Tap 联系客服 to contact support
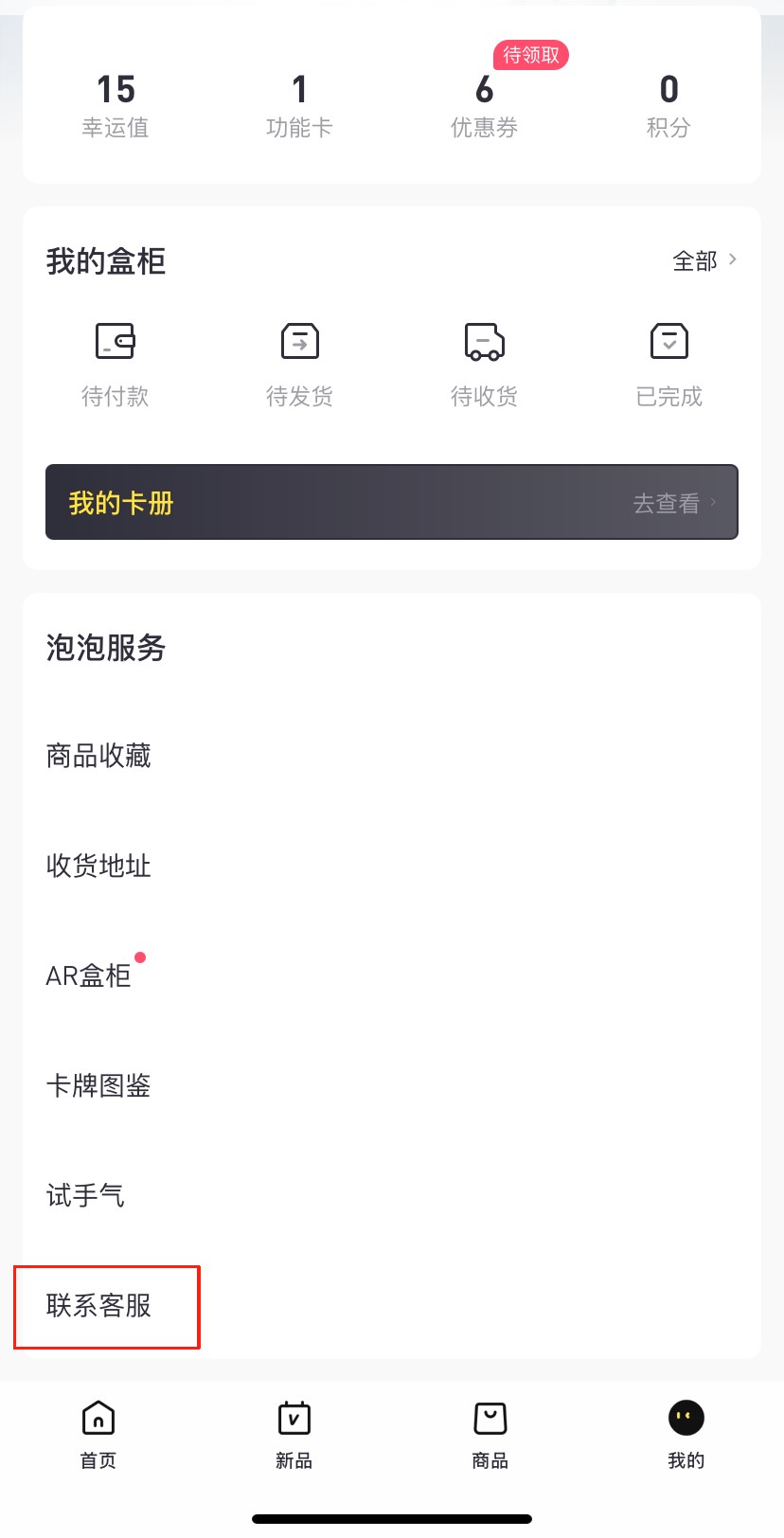This screenshot has width=784, height=1538. pyautogui.click(x=98, y=1306)
